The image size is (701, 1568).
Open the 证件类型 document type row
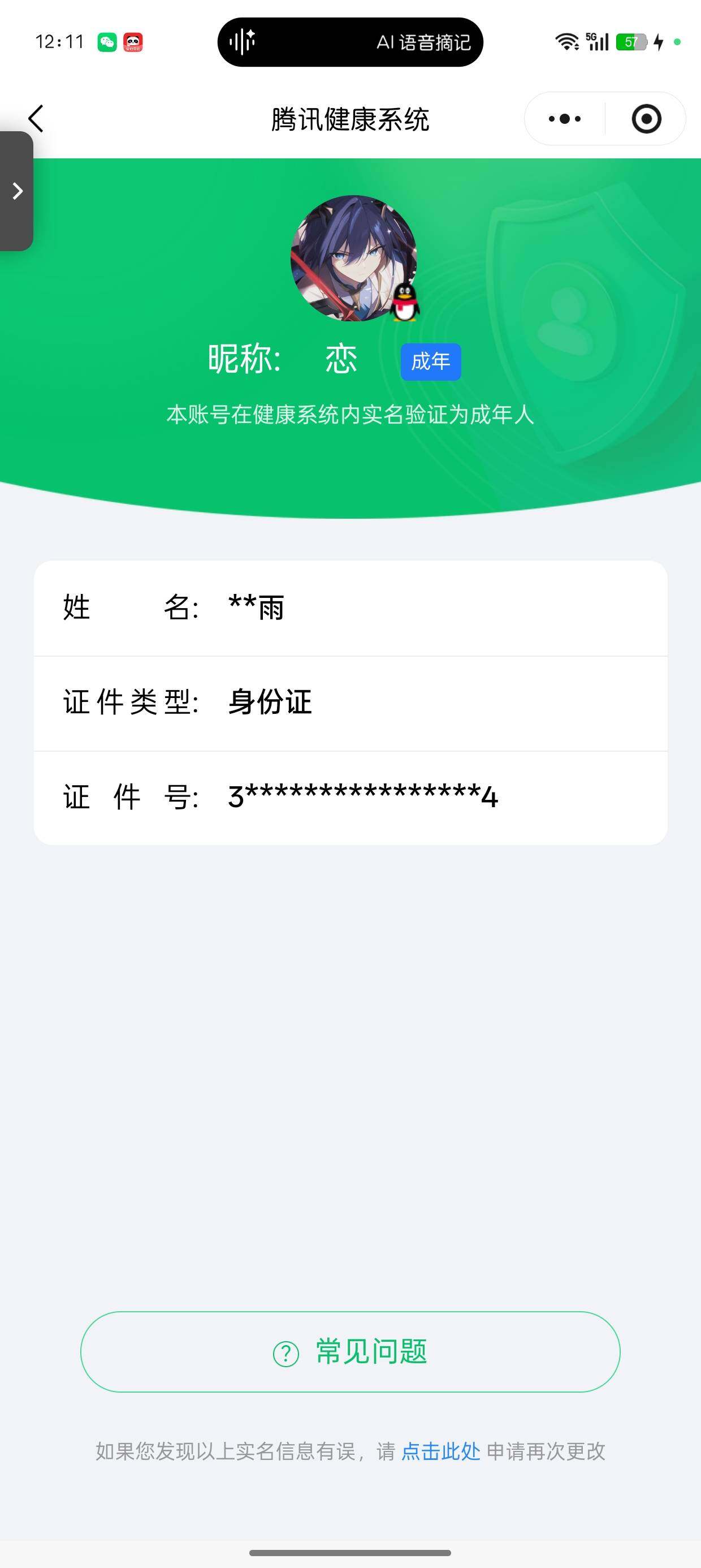point(350,703)
